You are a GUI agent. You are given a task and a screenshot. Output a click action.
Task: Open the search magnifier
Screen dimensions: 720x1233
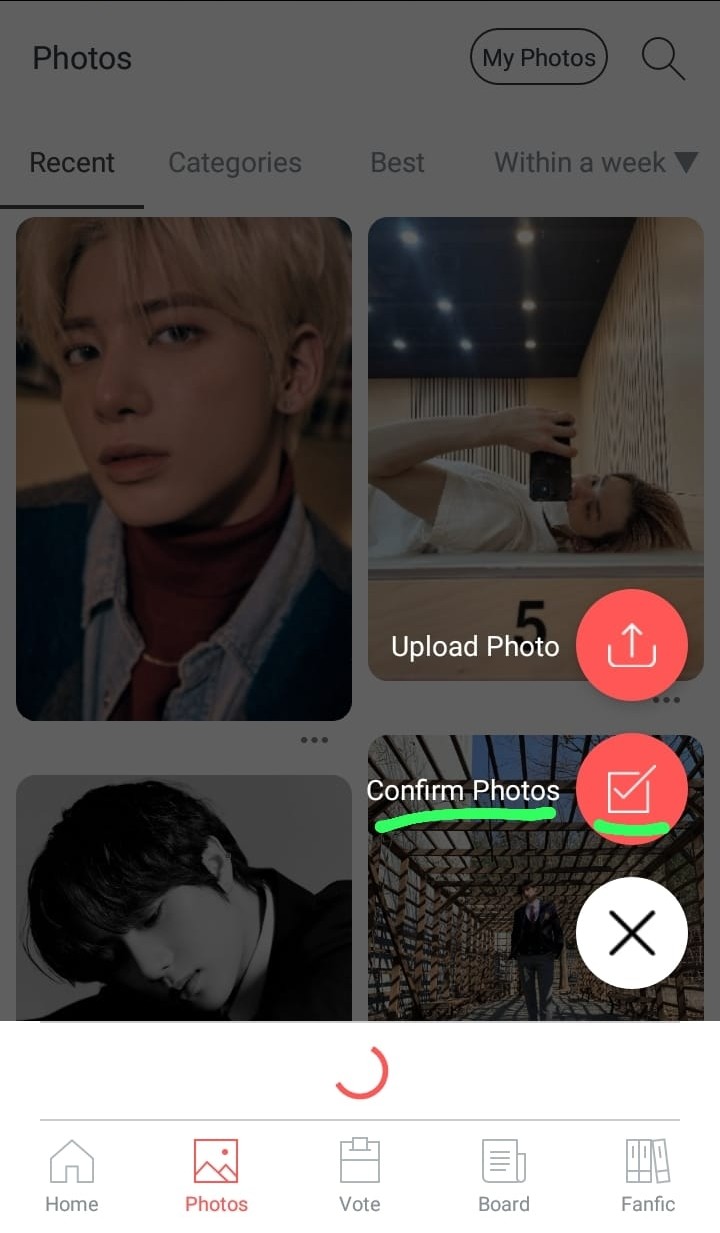663,58
